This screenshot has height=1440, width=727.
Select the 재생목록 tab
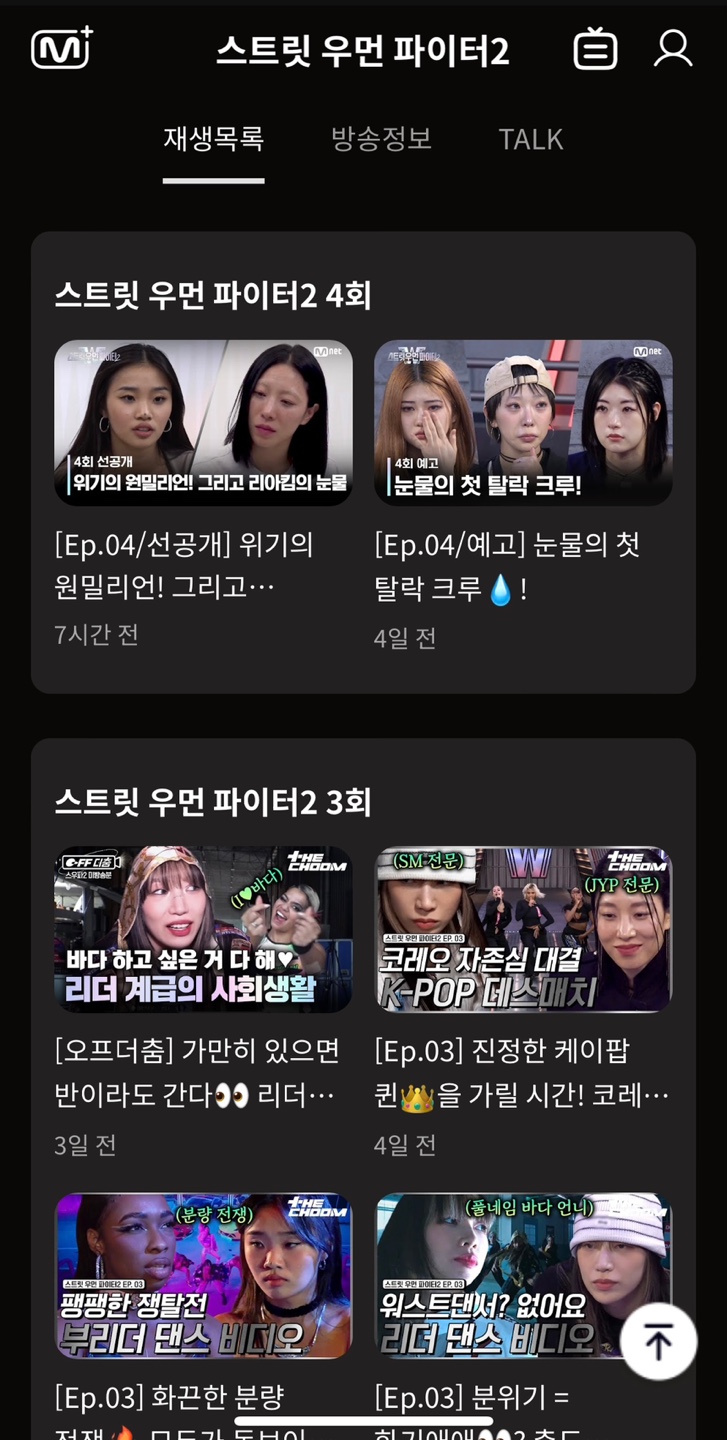coord(213,140)
